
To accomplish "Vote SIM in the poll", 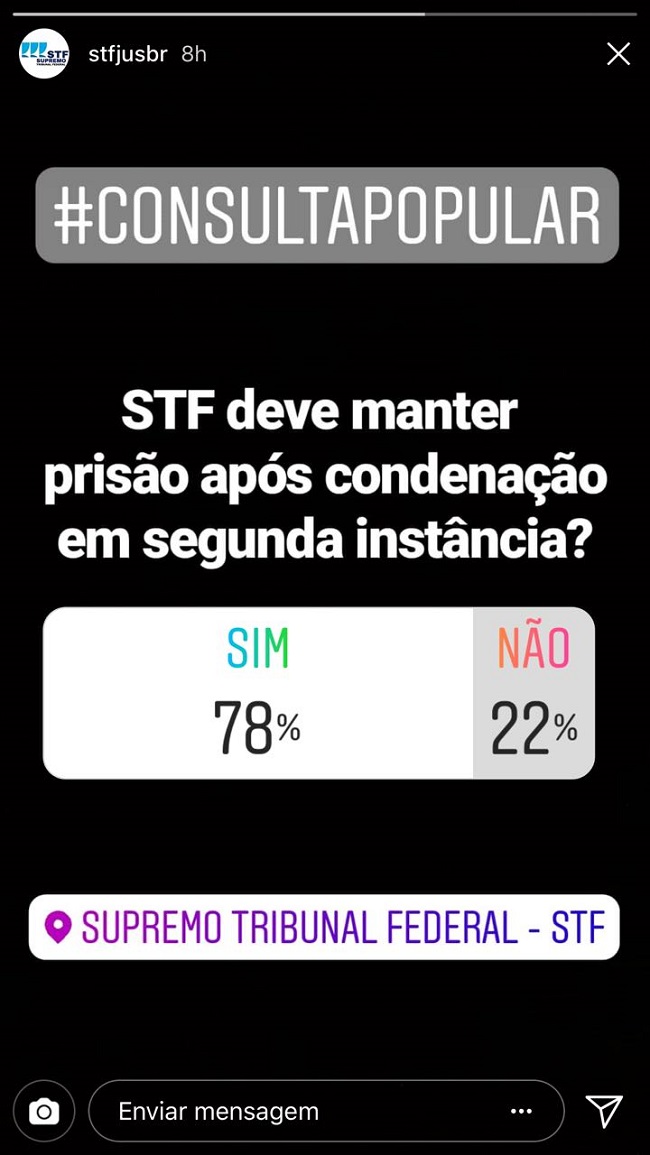I will coord(257,693).
